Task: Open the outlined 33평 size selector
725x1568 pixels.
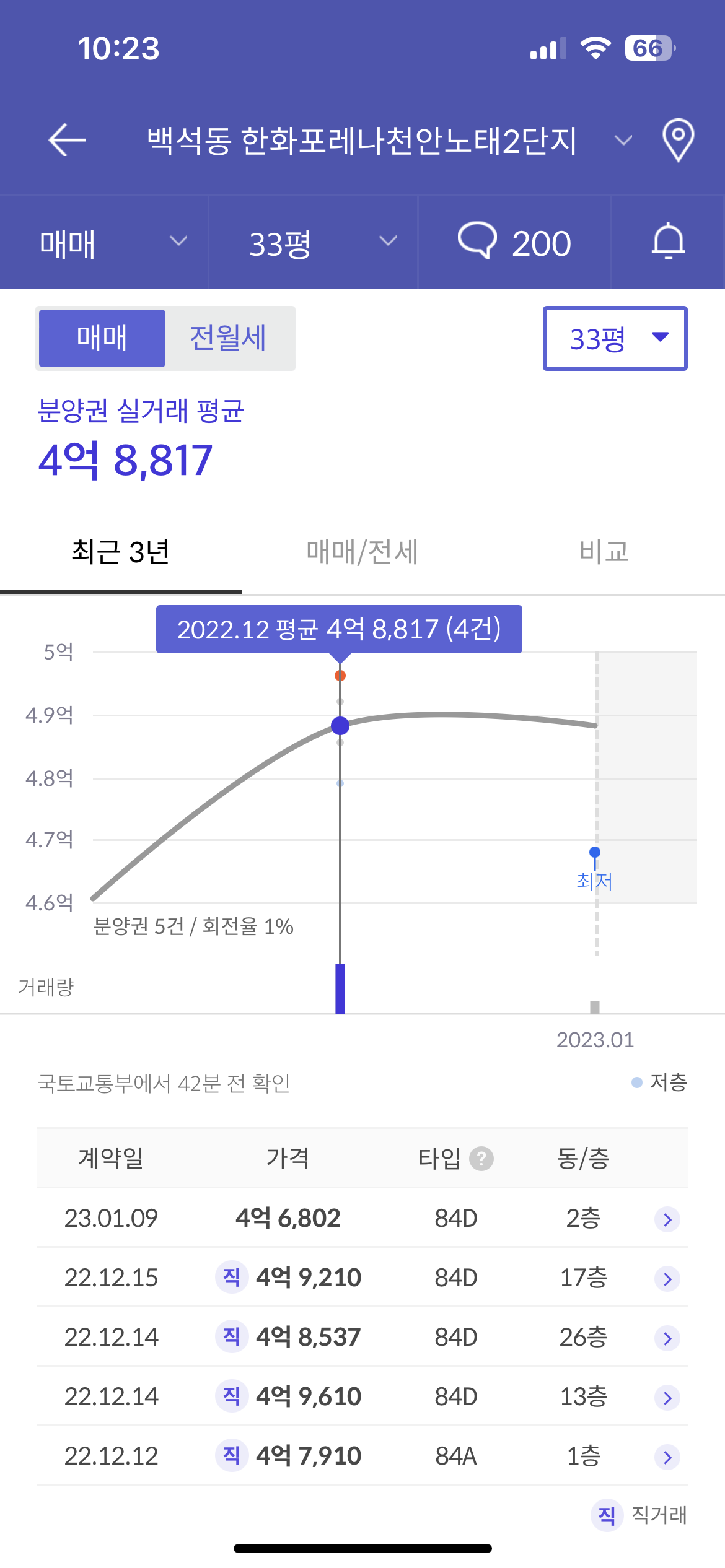Action: (615, 339)
